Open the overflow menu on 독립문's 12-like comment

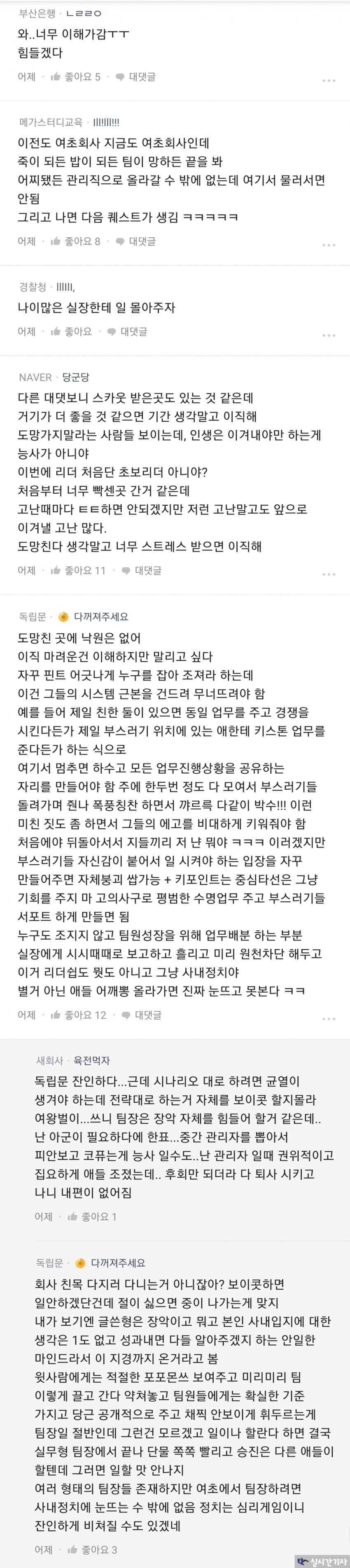(329, 1018)
